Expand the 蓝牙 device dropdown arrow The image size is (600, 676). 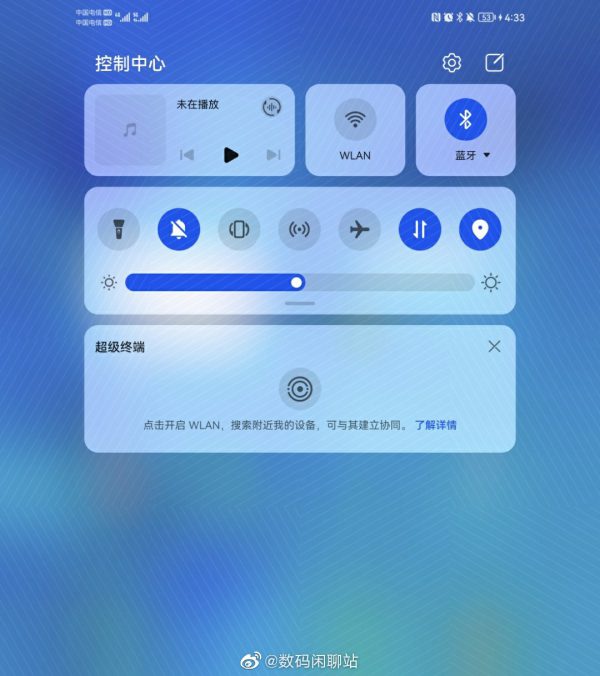tap(487, 156)
